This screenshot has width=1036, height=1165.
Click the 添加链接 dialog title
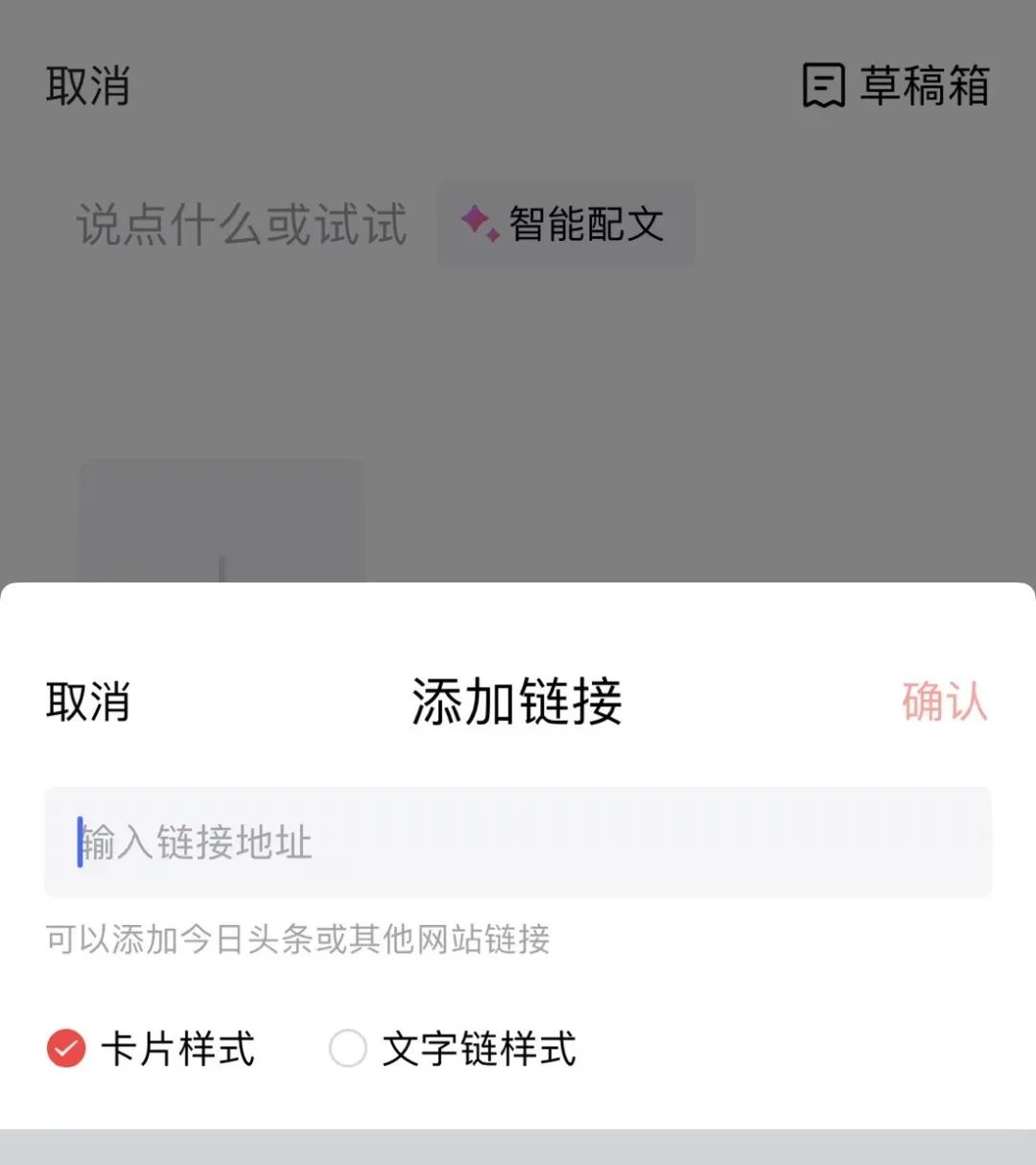(x=517, y=702)
